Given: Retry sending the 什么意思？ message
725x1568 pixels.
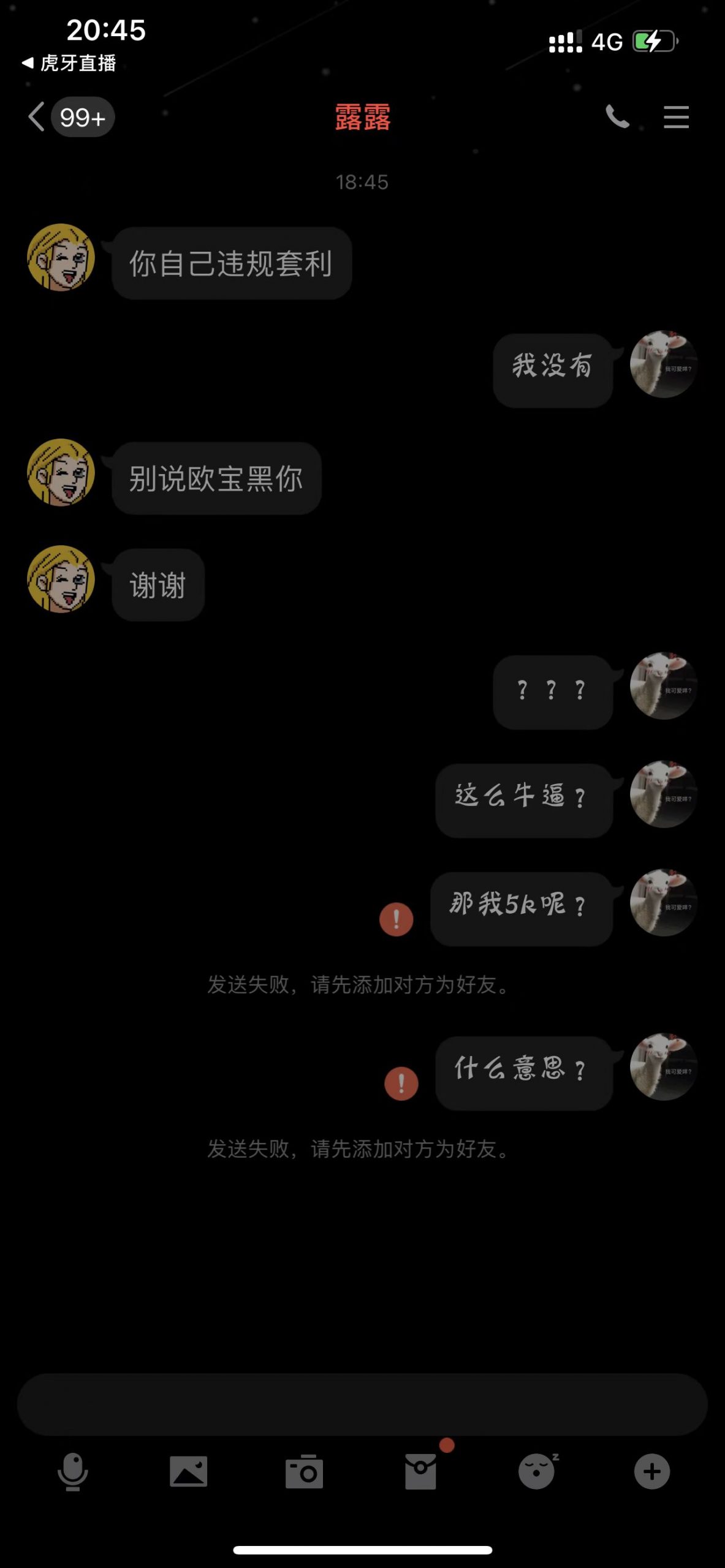Looking at the screenshot, I should [401, 1084].
